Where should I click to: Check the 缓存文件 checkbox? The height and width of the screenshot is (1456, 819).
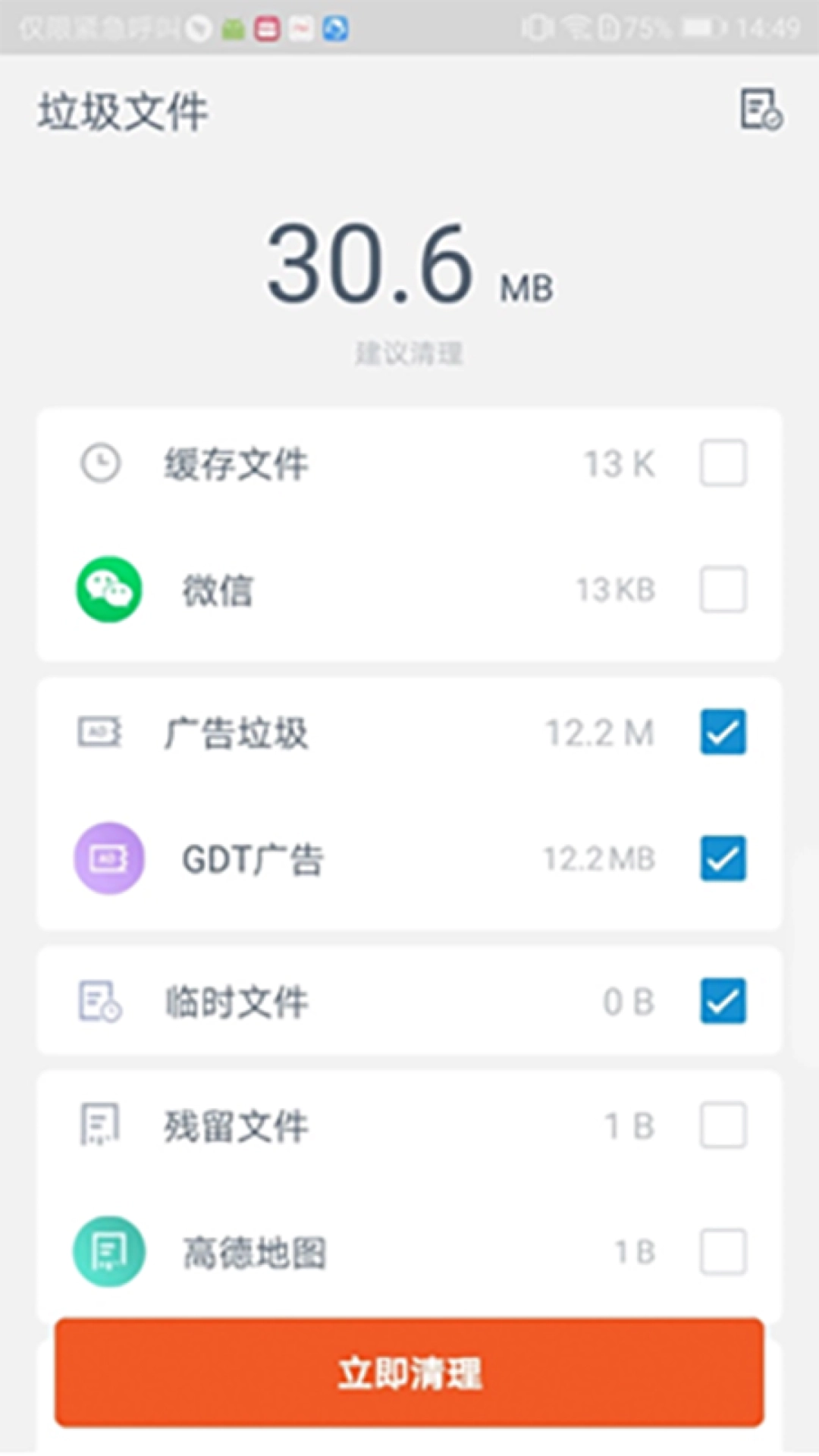click(723, 464)
